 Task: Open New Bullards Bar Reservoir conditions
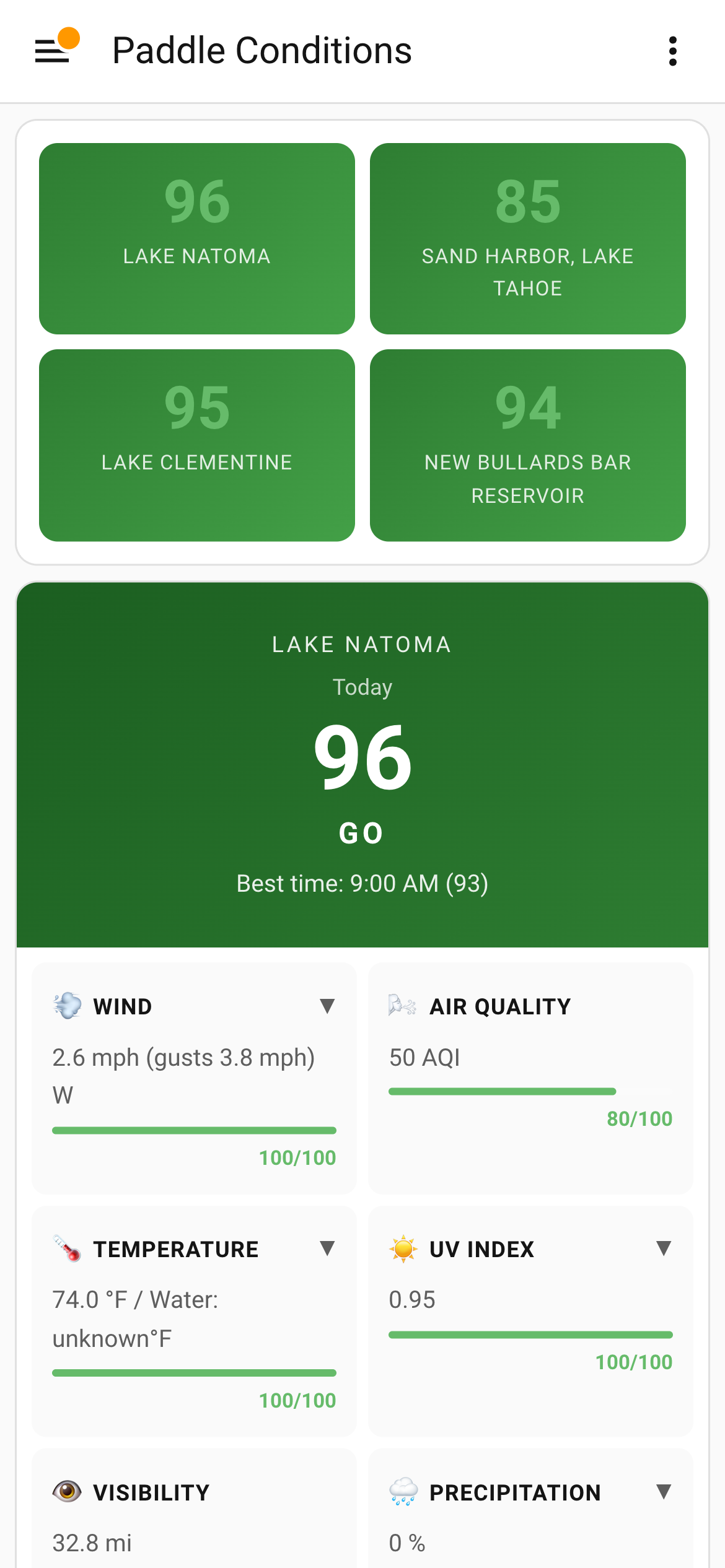(x=527, y=444)
